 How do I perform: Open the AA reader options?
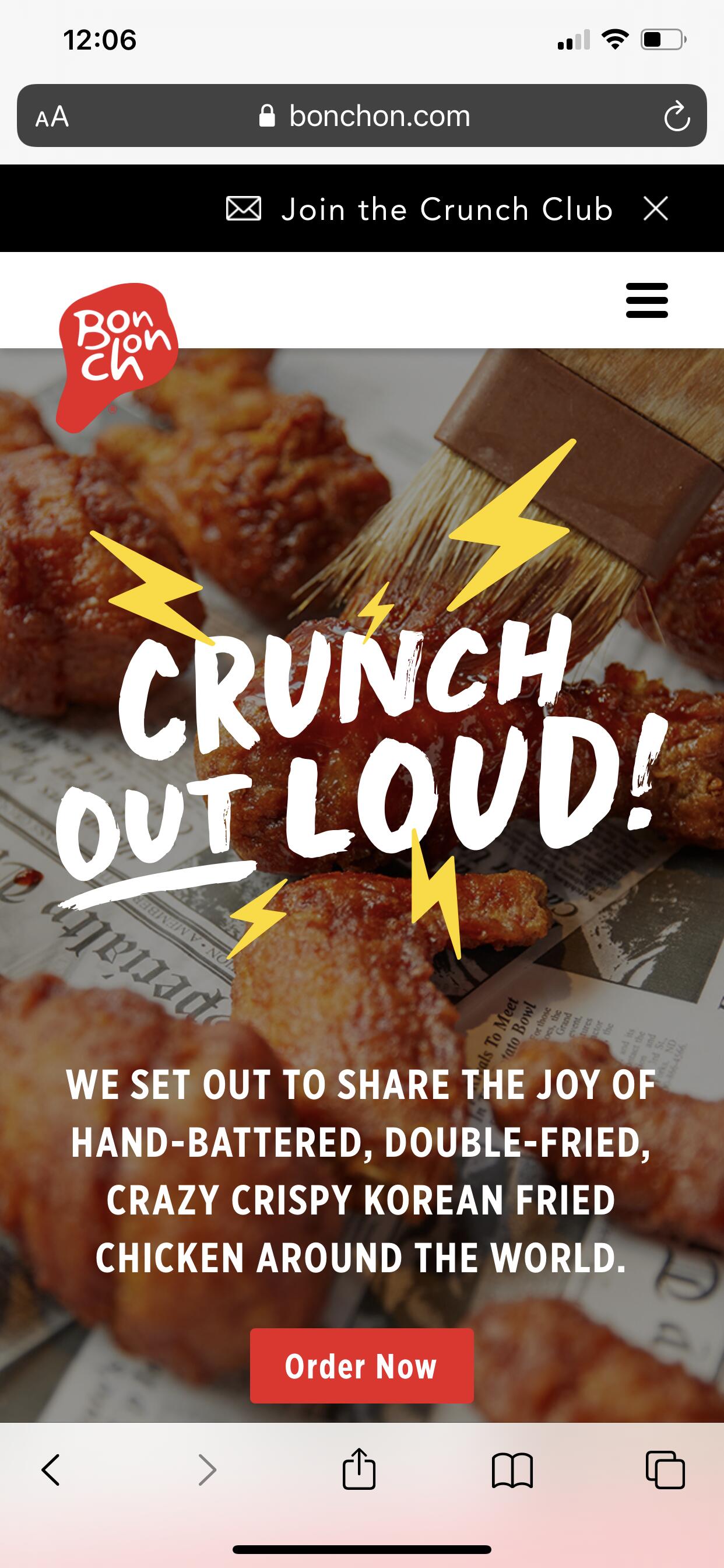(52, 116)
